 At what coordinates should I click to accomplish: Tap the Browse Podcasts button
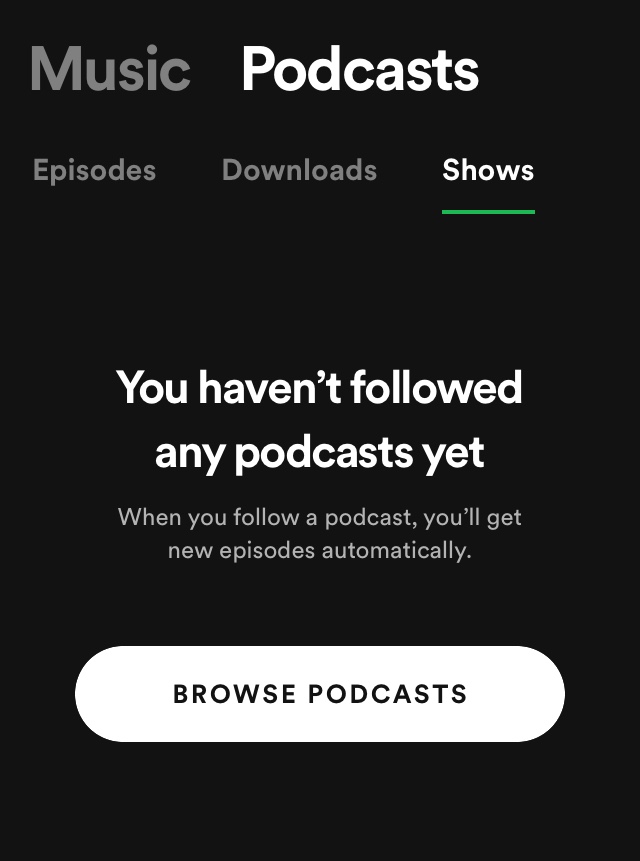pos(320,694)
